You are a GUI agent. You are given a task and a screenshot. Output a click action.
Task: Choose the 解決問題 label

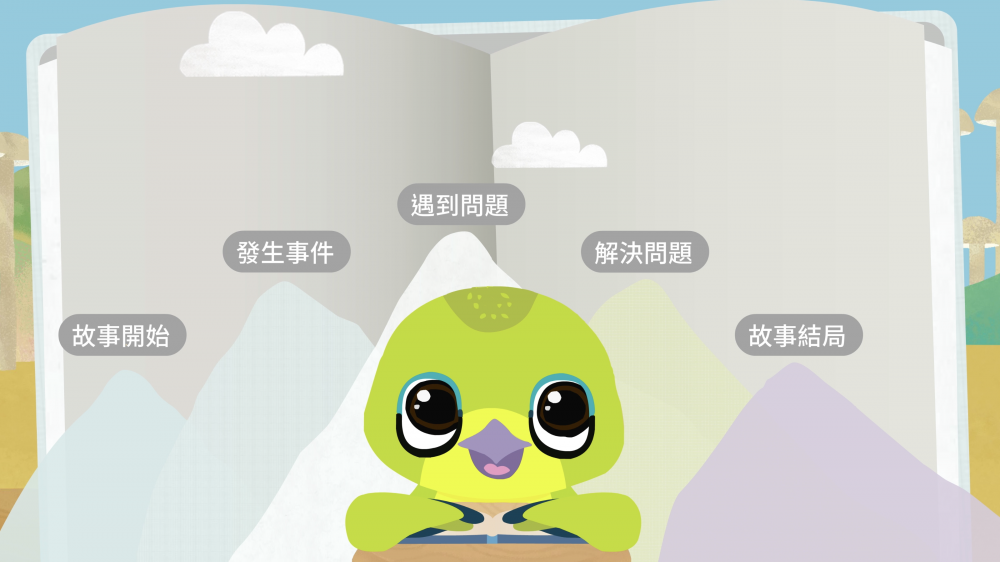(x=644, y=252)
